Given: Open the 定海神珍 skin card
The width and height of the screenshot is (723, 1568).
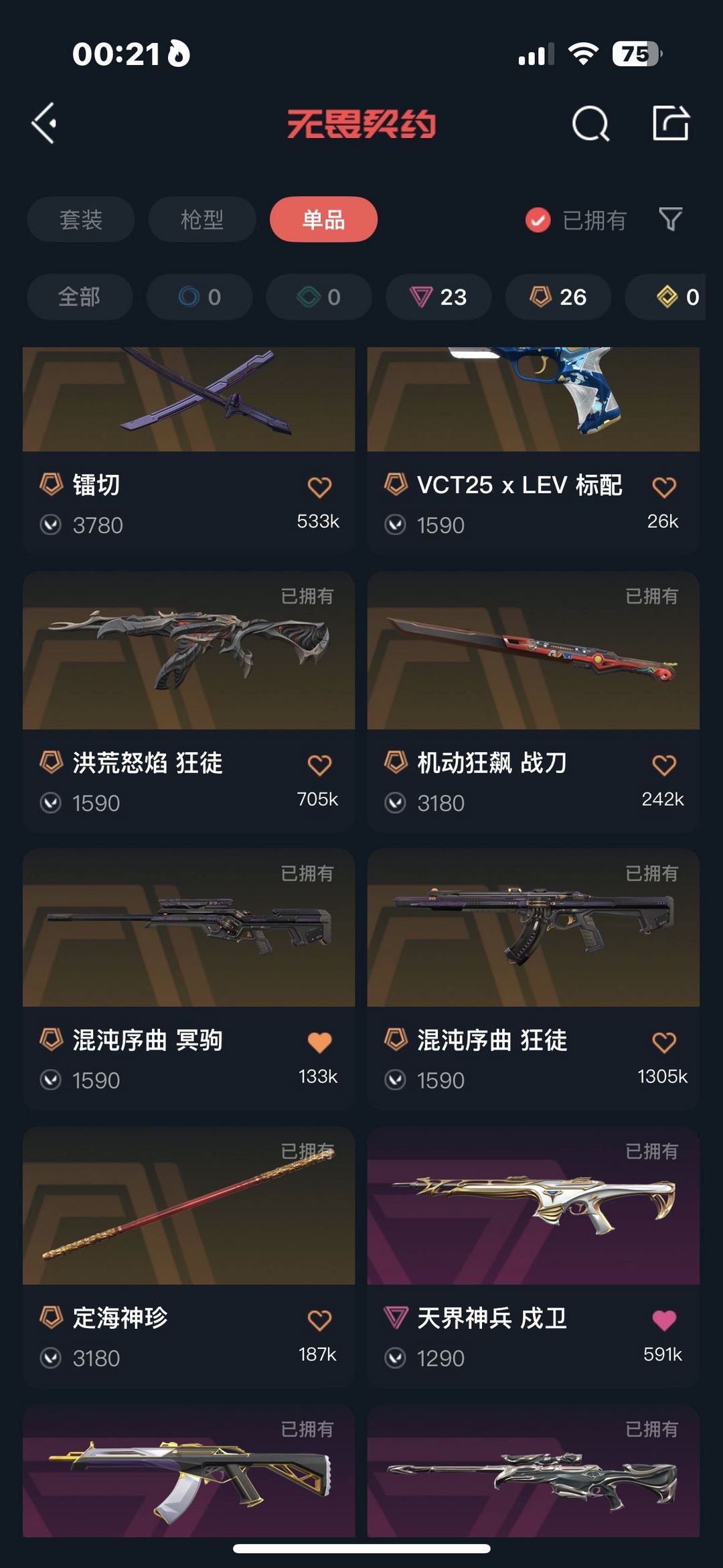Looking at the screenshot, I should pos(189,1257).
